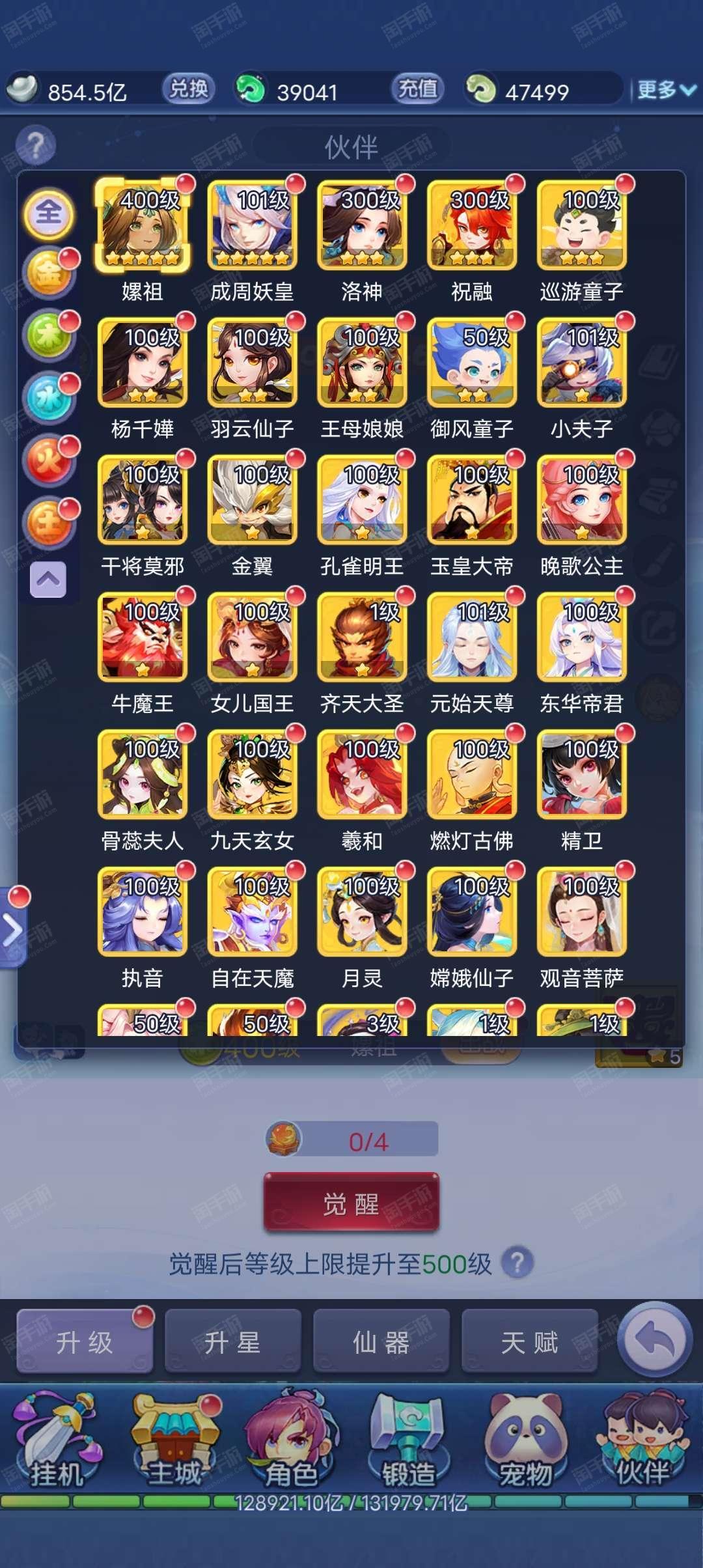This screenshot has height=1568, width=703.
Task: Go to 挂机 in bottom navigation
Action: [x=57, y=1441]
